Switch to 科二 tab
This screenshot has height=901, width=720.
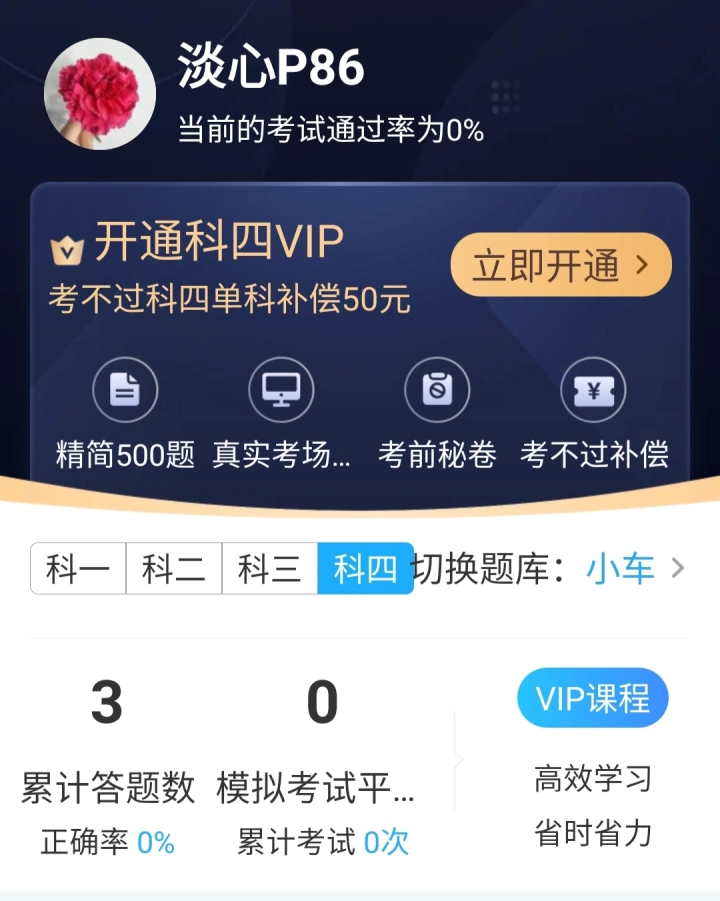pos(174,569)
